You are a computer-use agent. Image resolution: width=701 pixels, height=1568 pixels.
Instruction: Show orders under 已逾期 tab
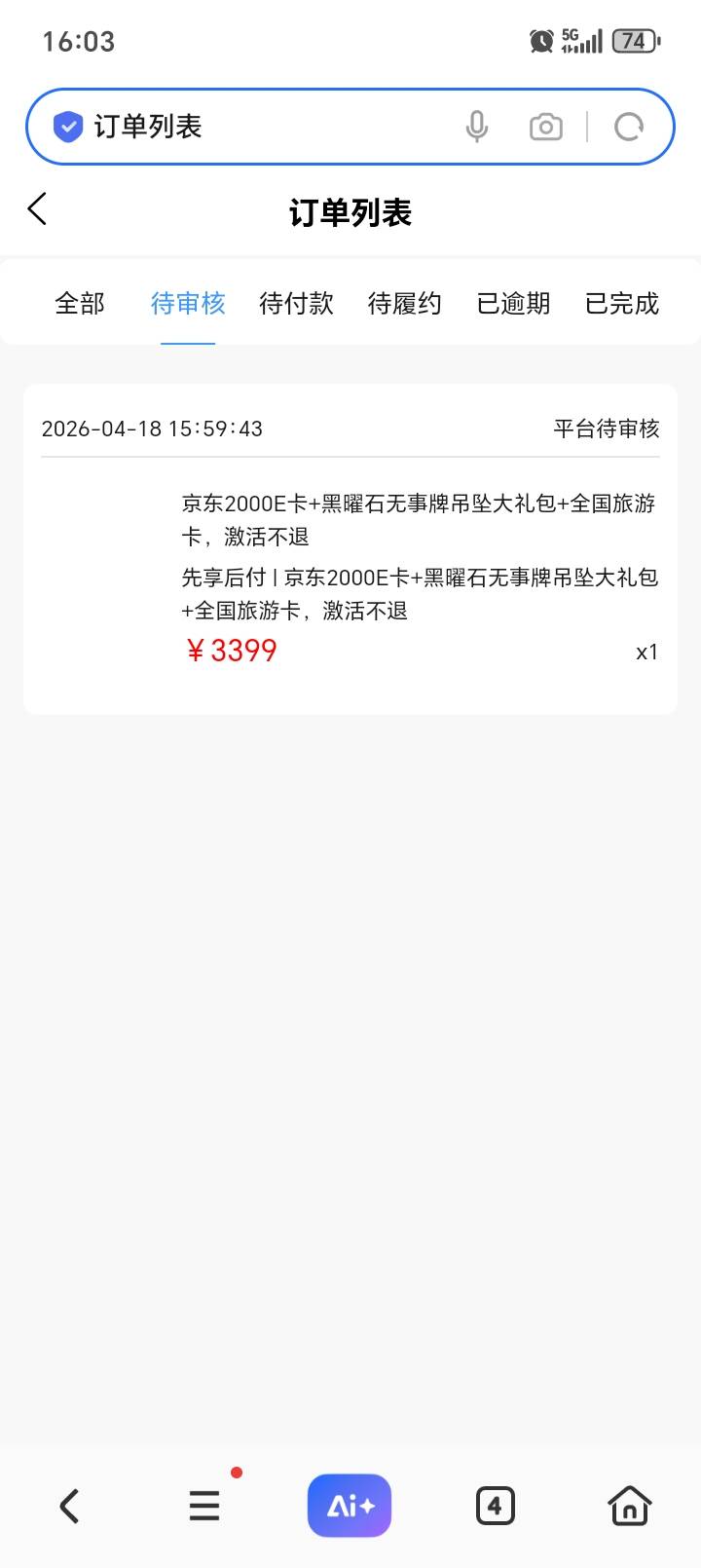pyautogui.click(x=513, y=304)
